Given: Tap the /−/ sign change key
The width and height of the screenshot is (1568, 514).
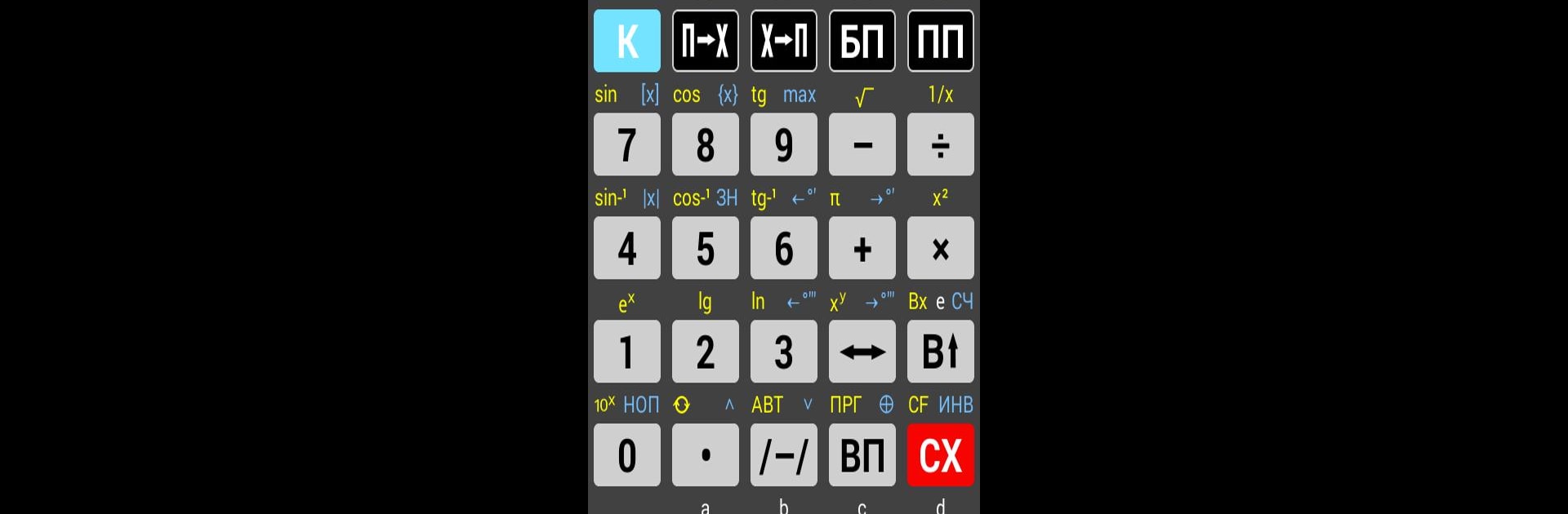Looking at the screenshot, I should click(x=783, y=455).
